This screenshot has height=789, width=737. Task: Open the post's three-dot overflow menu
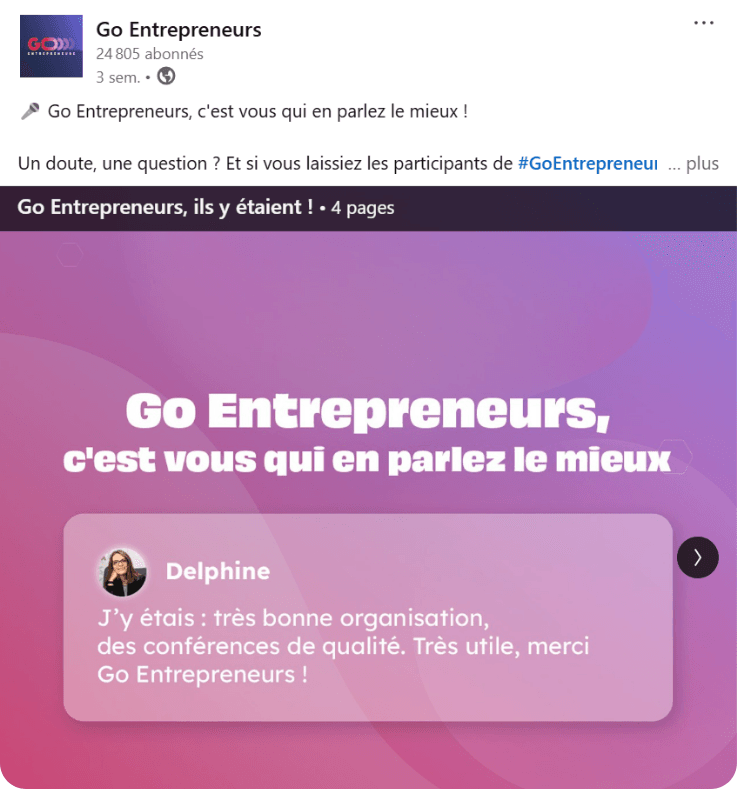[703, 23]
